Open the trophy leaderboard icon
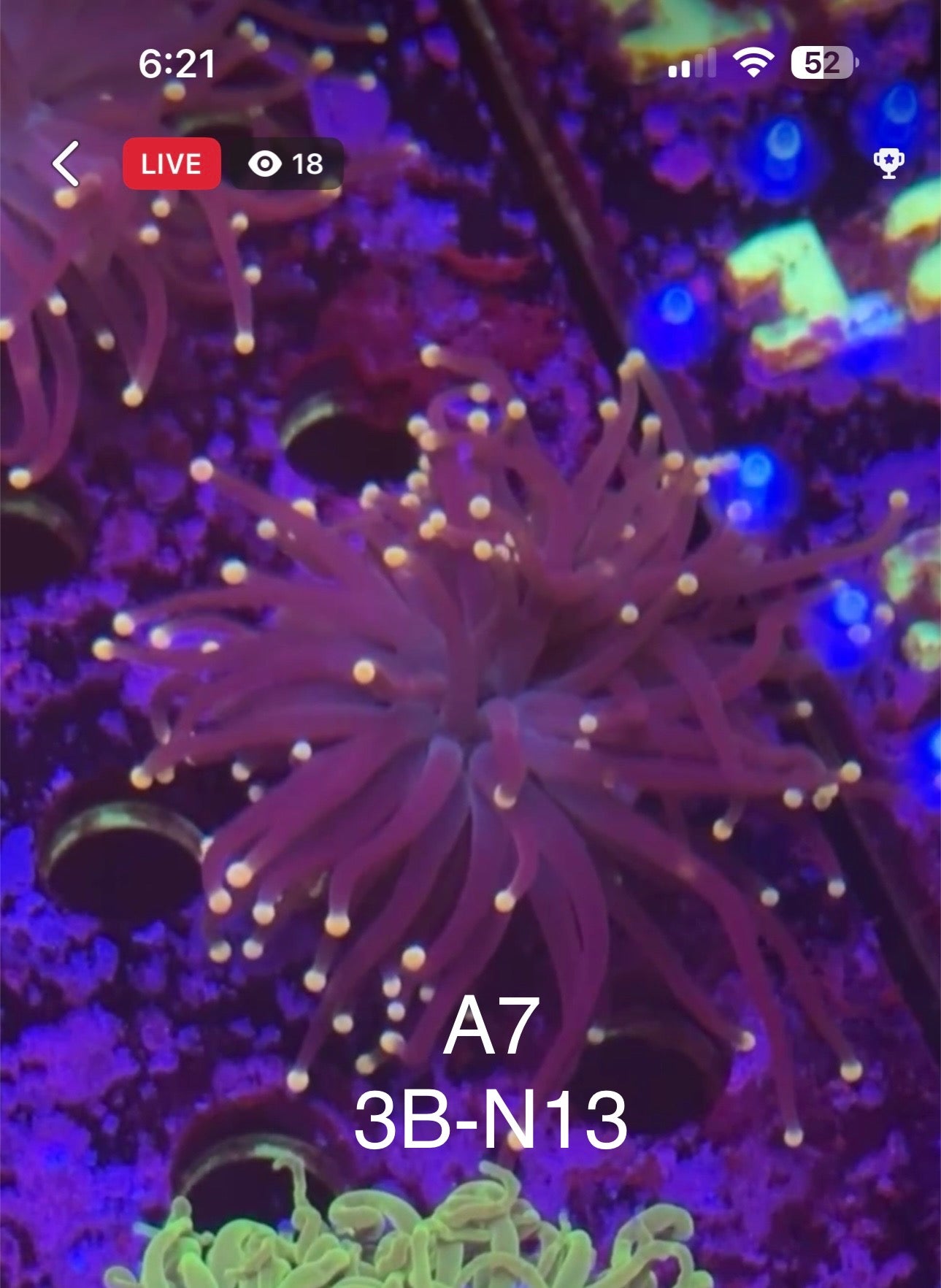The width and height of the screenshot is (941, 1288). point(889,164)
